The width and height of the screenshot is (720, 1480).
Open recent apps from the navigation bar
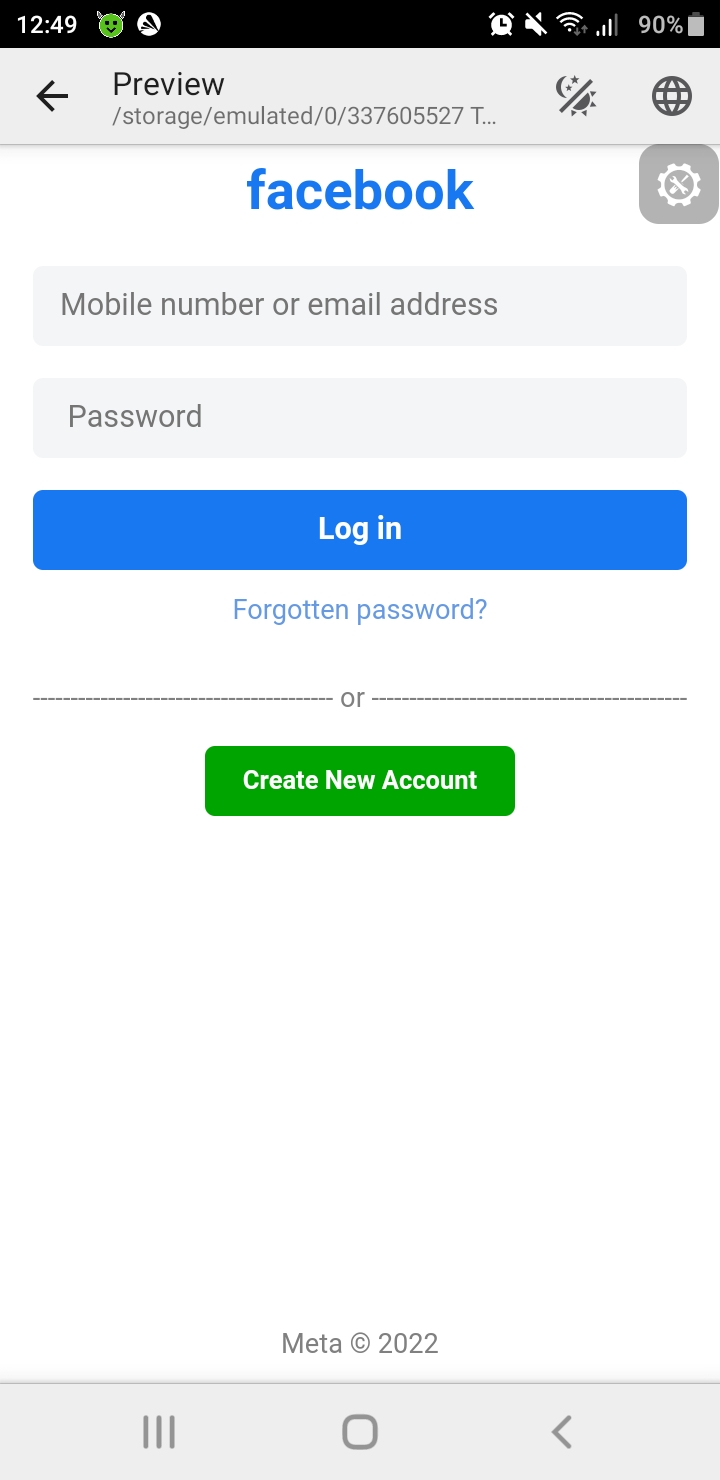159,1432
